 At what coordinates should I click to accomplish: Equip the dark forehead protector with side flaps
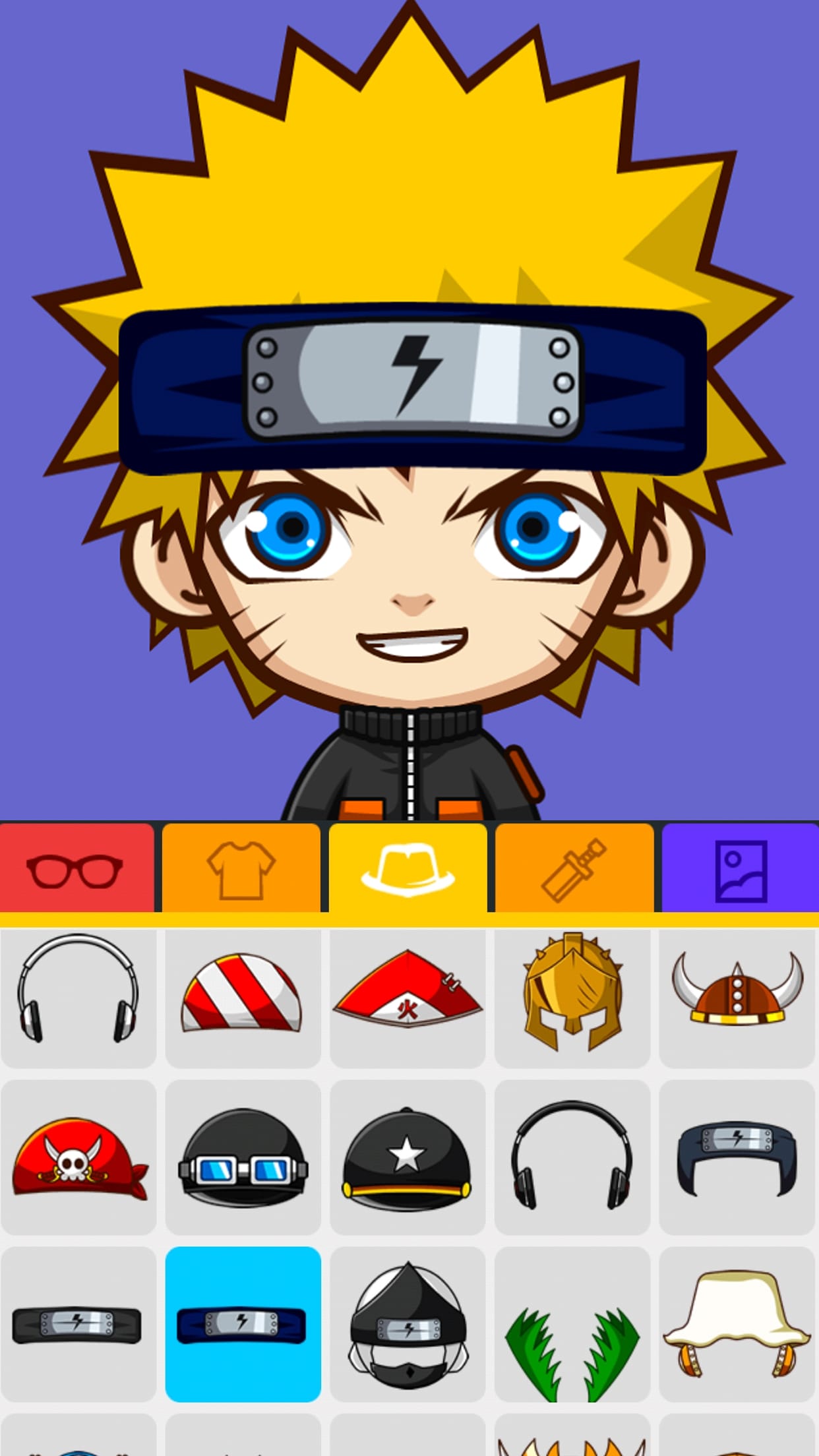pyautogui.click(x=737, y=1158)
